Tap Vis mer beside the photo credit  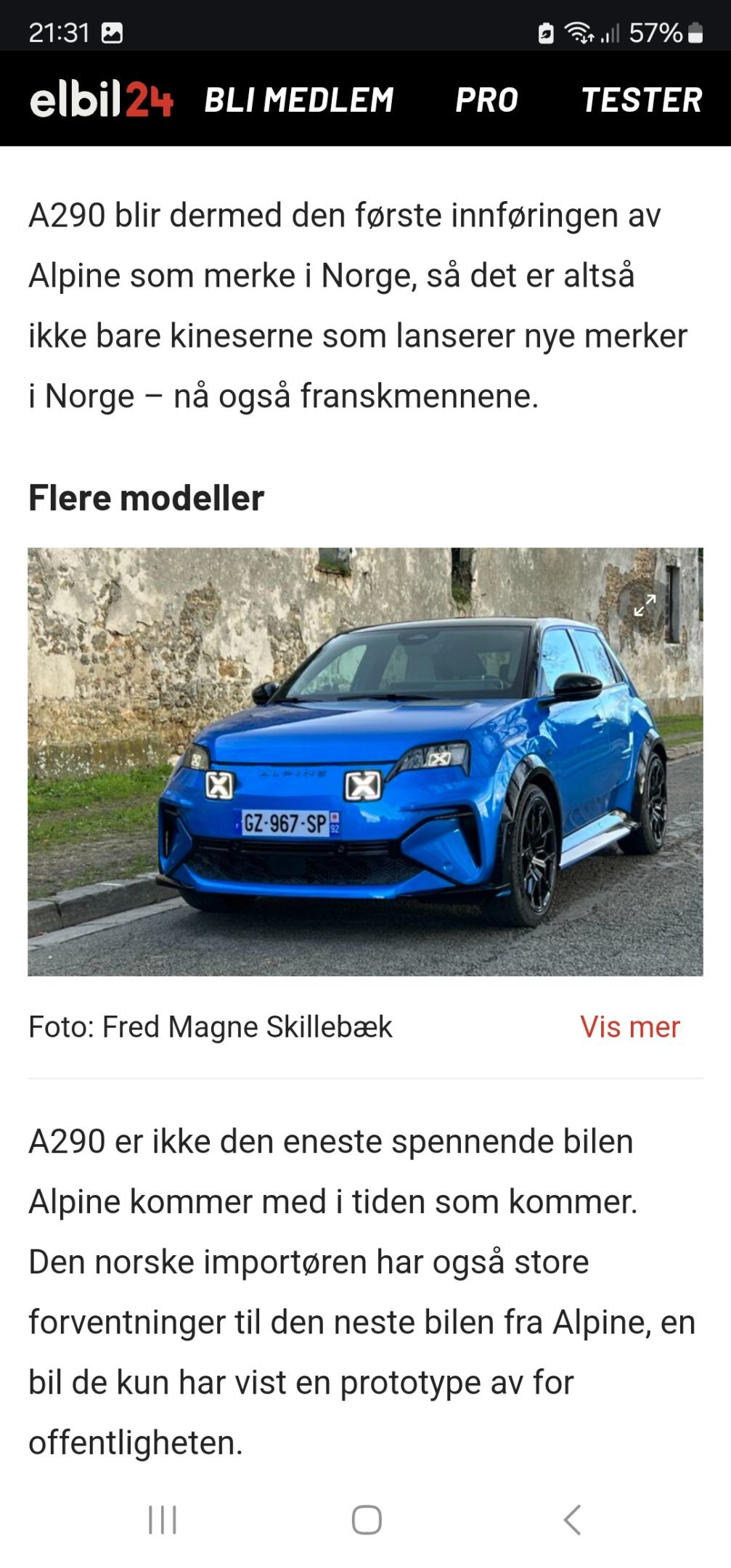tap(630, 1026)
